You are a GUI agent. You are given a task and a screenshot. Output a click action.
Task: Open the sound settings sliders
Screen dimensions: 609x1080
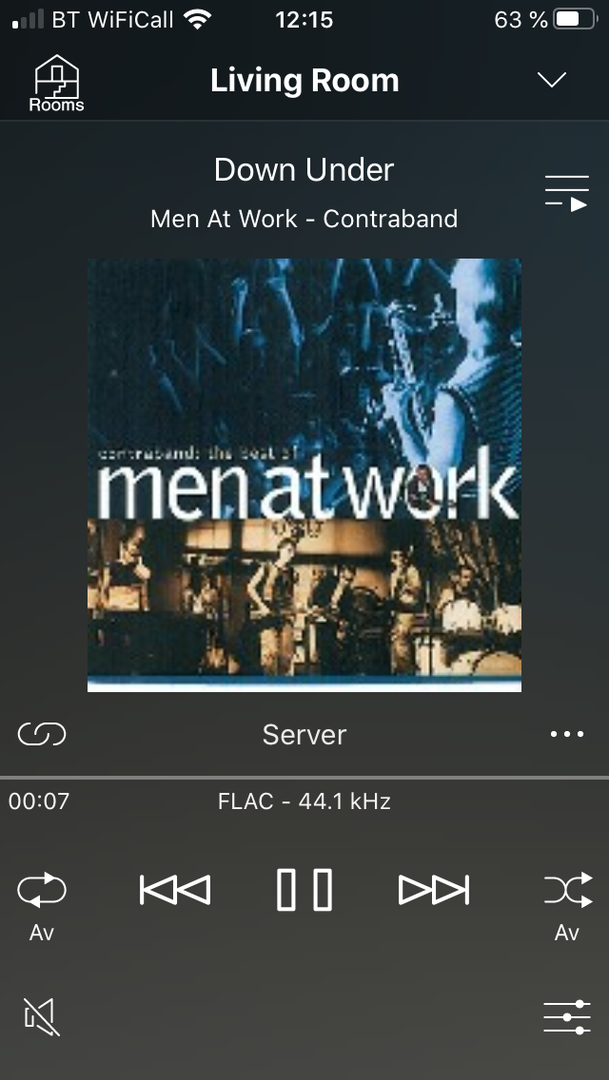(x=567, y=1017)
